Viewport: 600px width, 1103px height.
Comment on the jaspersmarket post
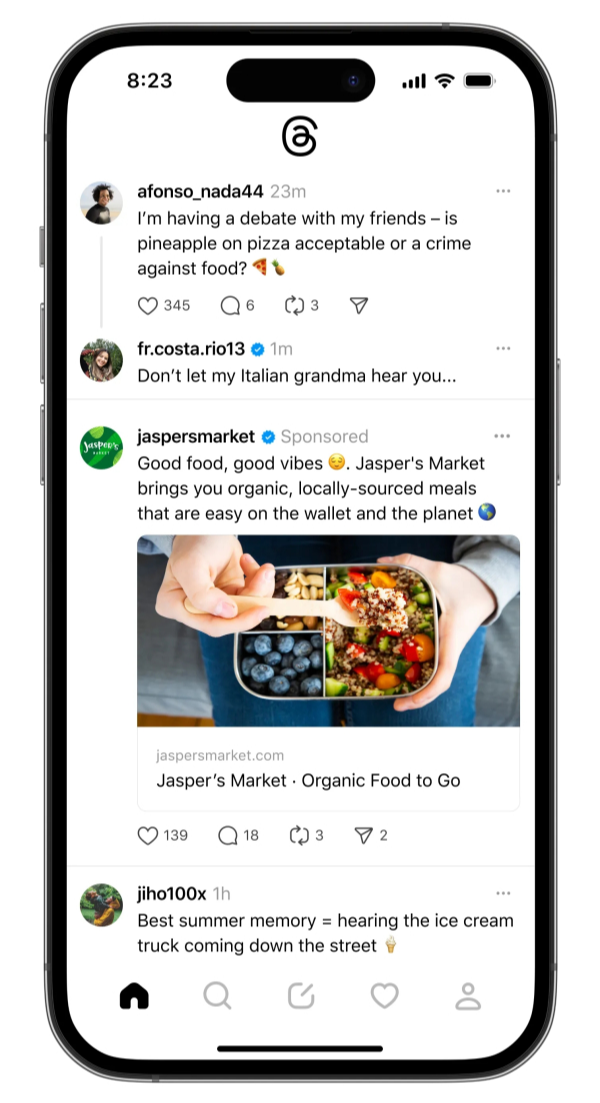tap(229, 835)
